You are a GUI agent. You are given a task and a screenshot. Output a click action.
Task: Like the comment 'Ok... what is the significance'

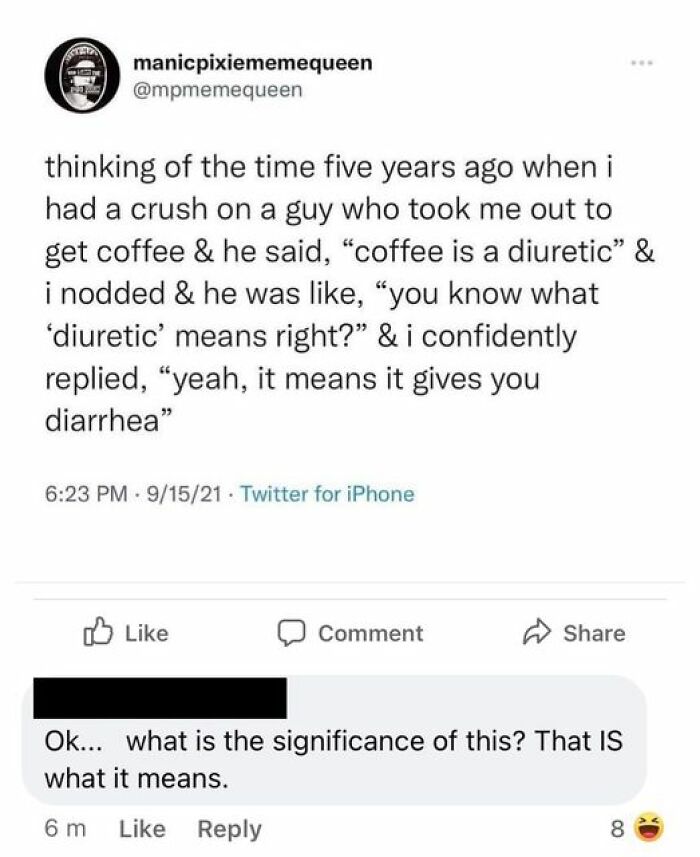pyautogui.click(x=141, y=829)
